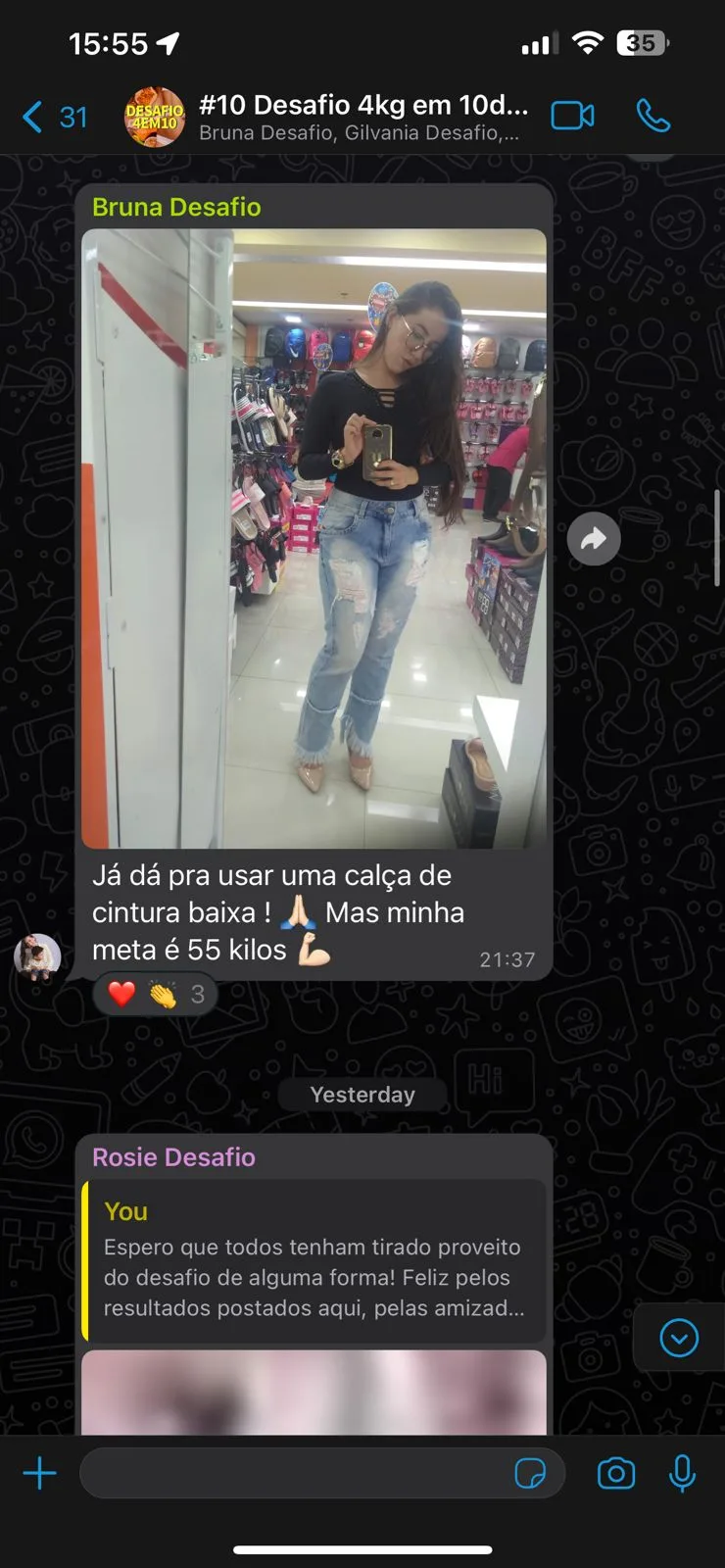Start a group voice call
Image resolution: width=725 pixels, height=1568 pixels.
[653, 117]
